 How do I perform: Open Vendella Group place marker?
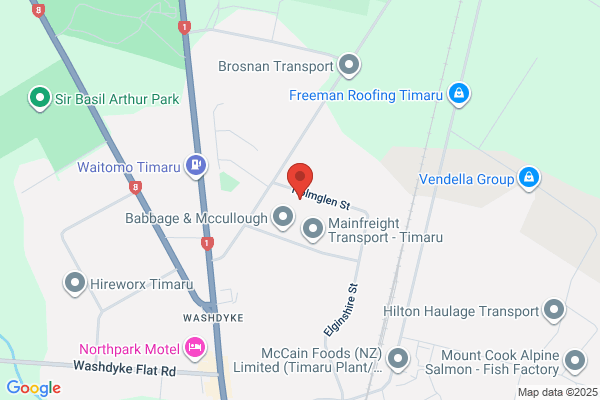coord(529,180)
